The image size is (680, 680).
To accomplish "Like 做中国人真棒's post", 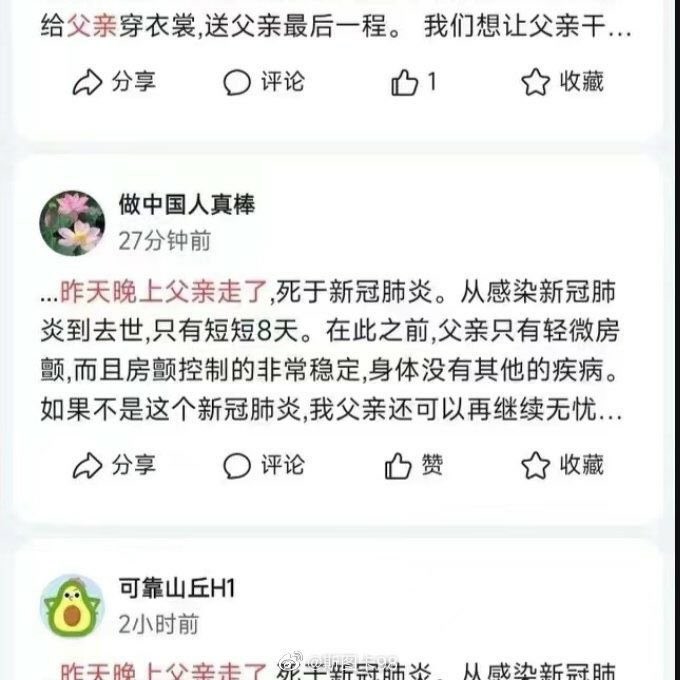I will pyautogui.click(x=413, y=465).
